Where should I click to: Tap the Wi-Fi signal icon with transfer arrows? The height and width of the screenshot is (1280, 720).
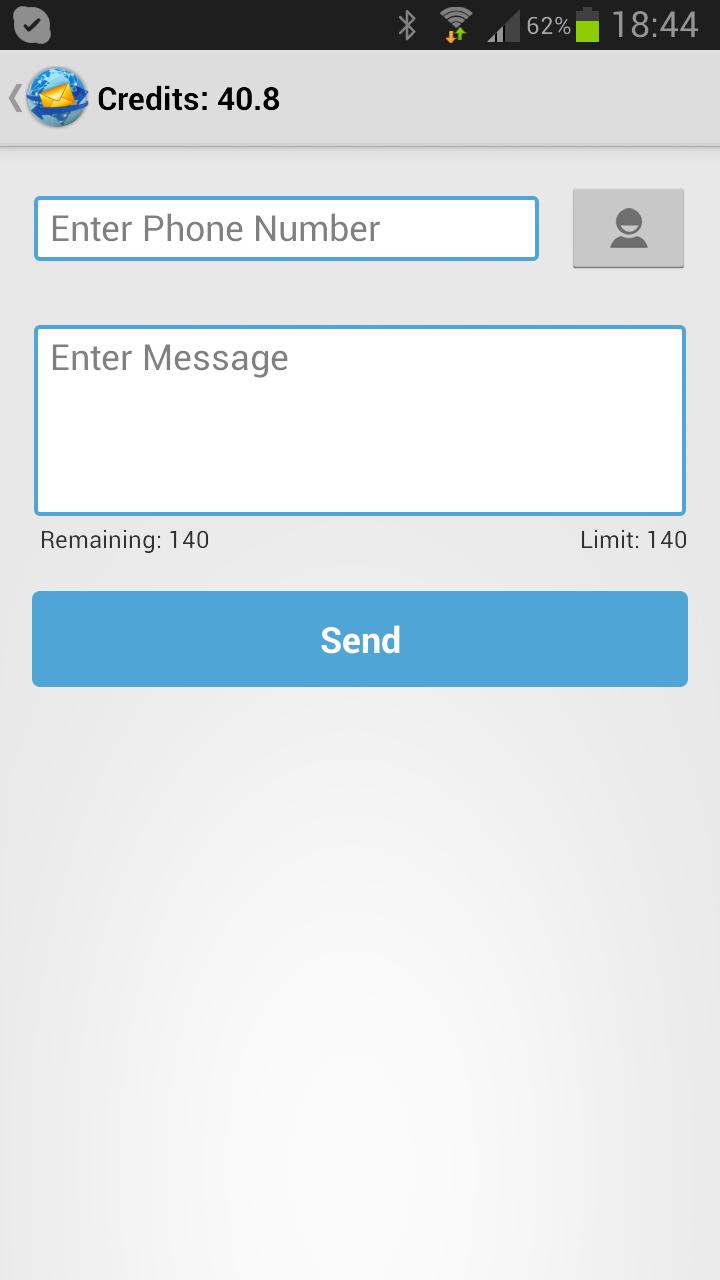pyautogui.click(x=455, y=24)
